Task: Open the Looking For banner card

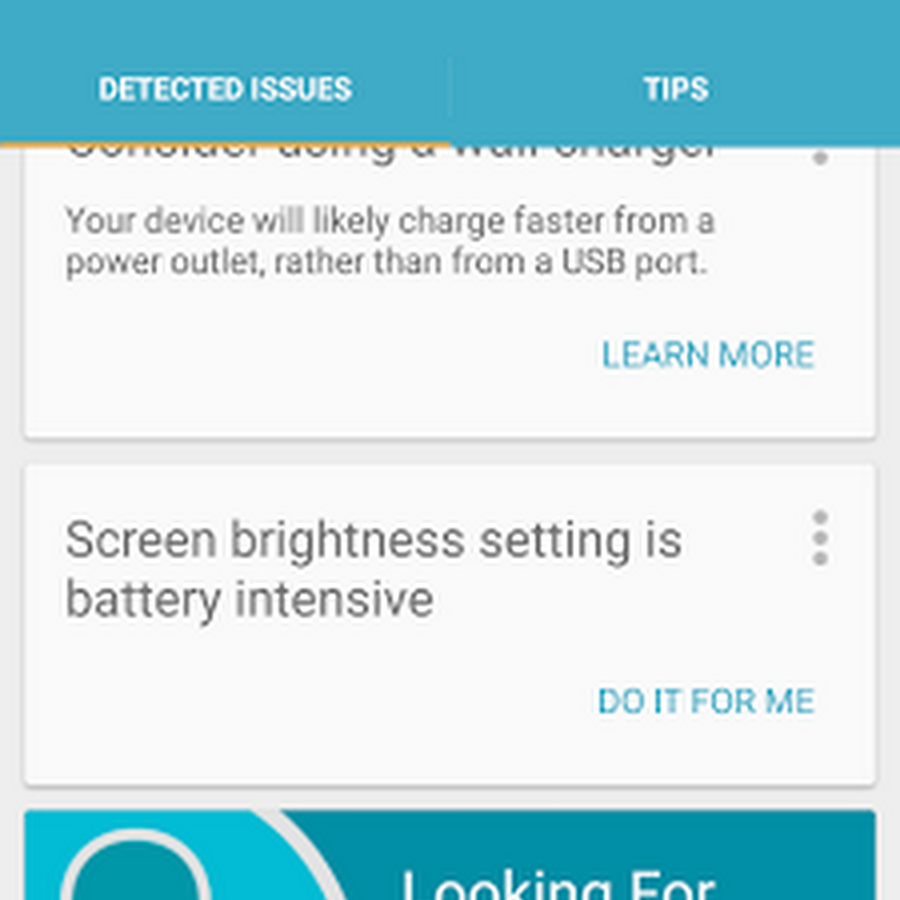Action: point(450,860)
